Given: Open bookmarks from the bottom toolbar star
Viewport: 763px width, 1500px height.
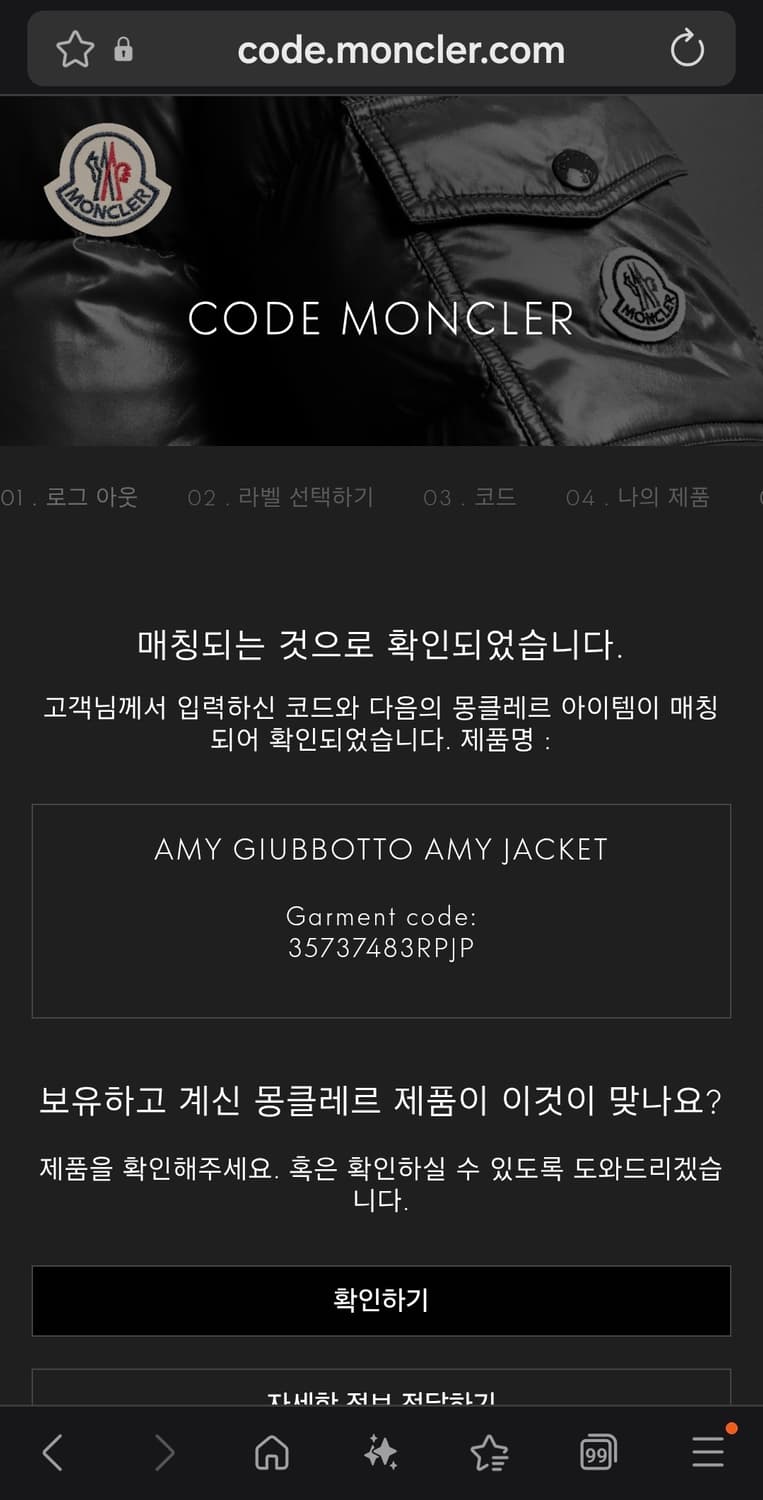Looking at the screenshot, I should [x=490, y=1453].
